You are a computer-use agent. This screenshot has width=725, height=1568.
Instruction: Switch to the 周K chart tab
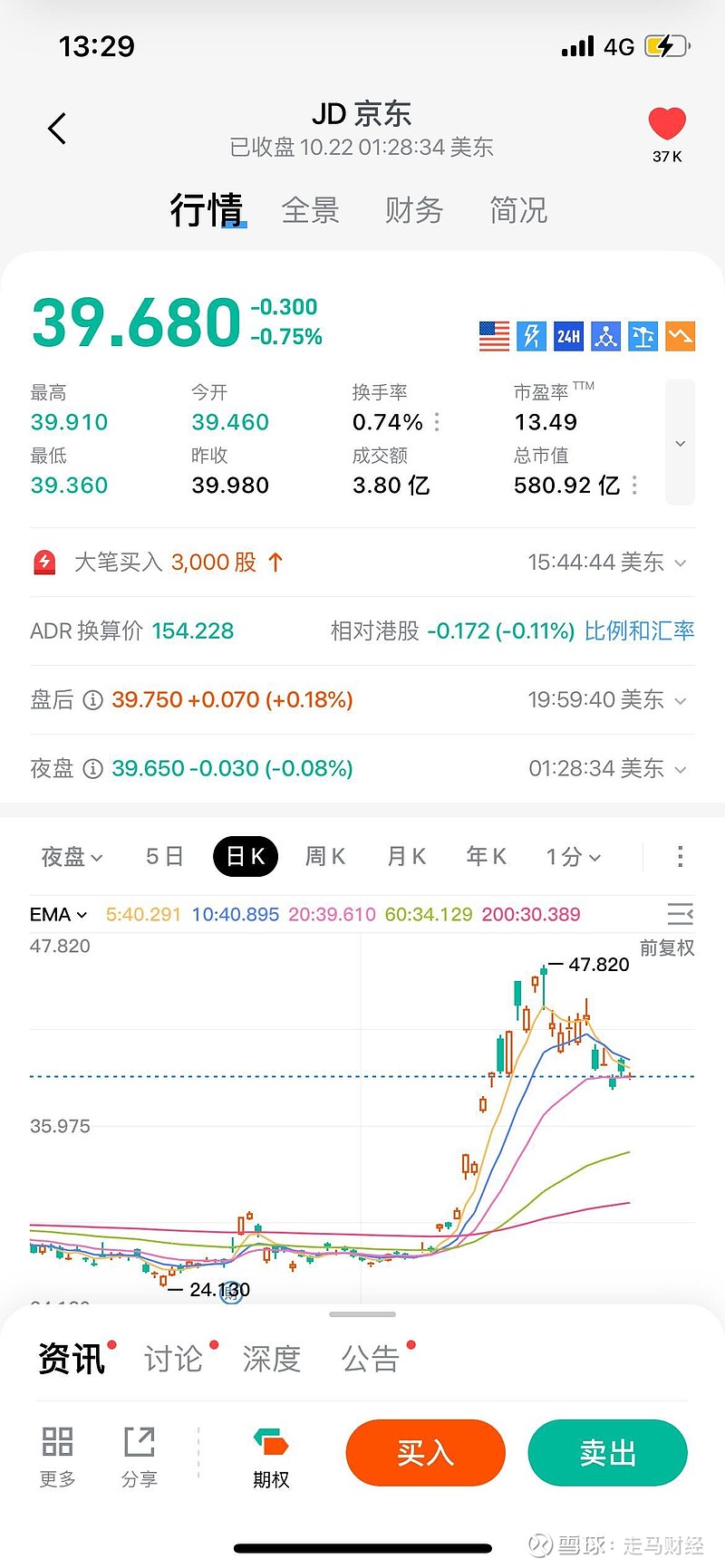(325, 856)
